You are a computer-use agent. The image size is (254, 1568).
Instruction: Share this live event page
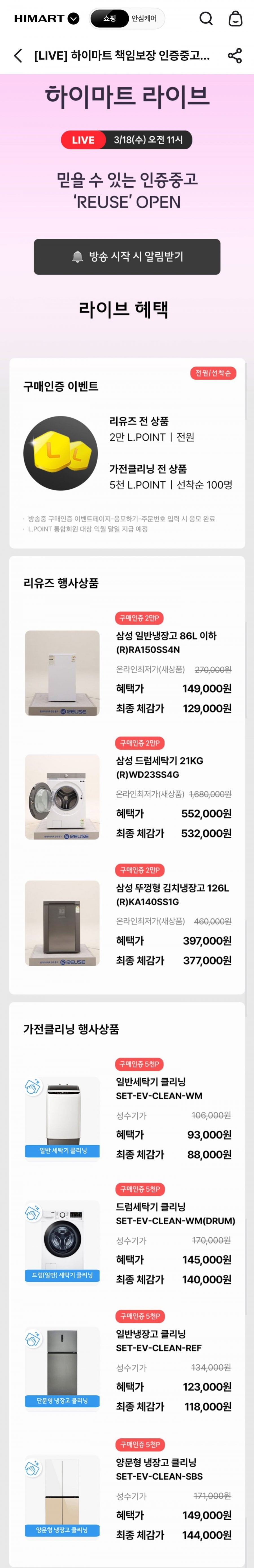point(235,56)
